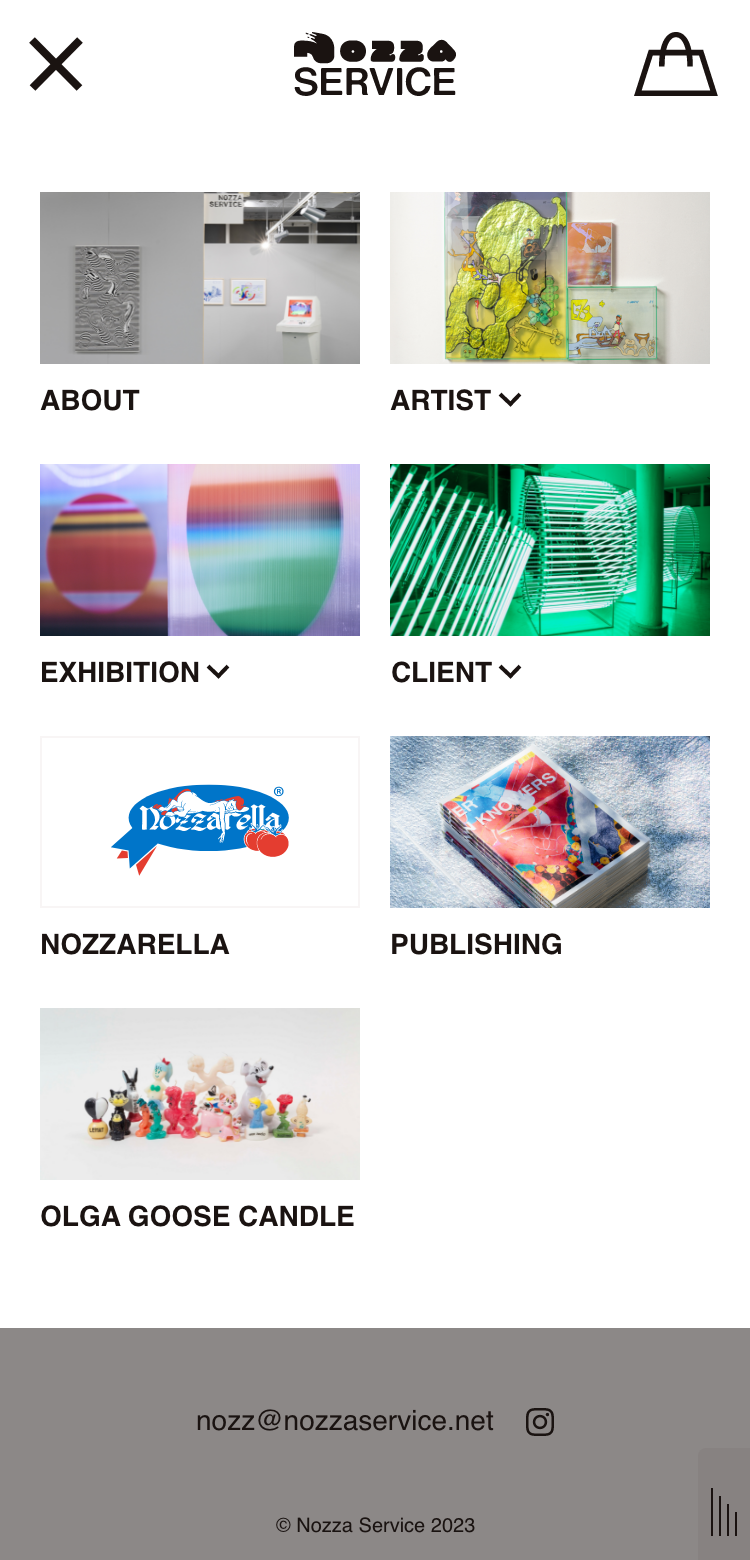
Task: Expand the EXHIBITION submenu
Action: (x=218, y=672)
